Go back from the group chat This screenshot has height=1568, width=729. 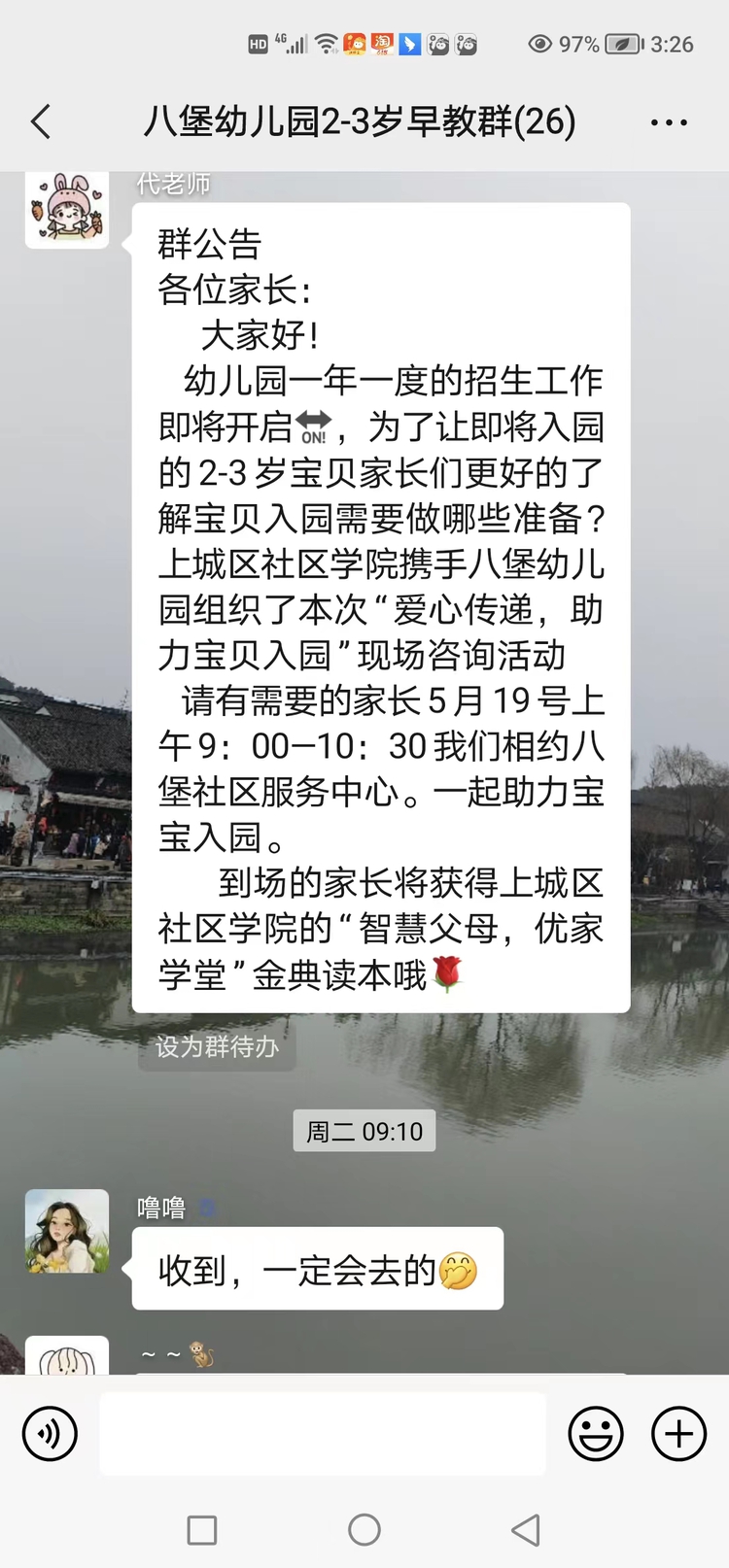click(41, 122)
